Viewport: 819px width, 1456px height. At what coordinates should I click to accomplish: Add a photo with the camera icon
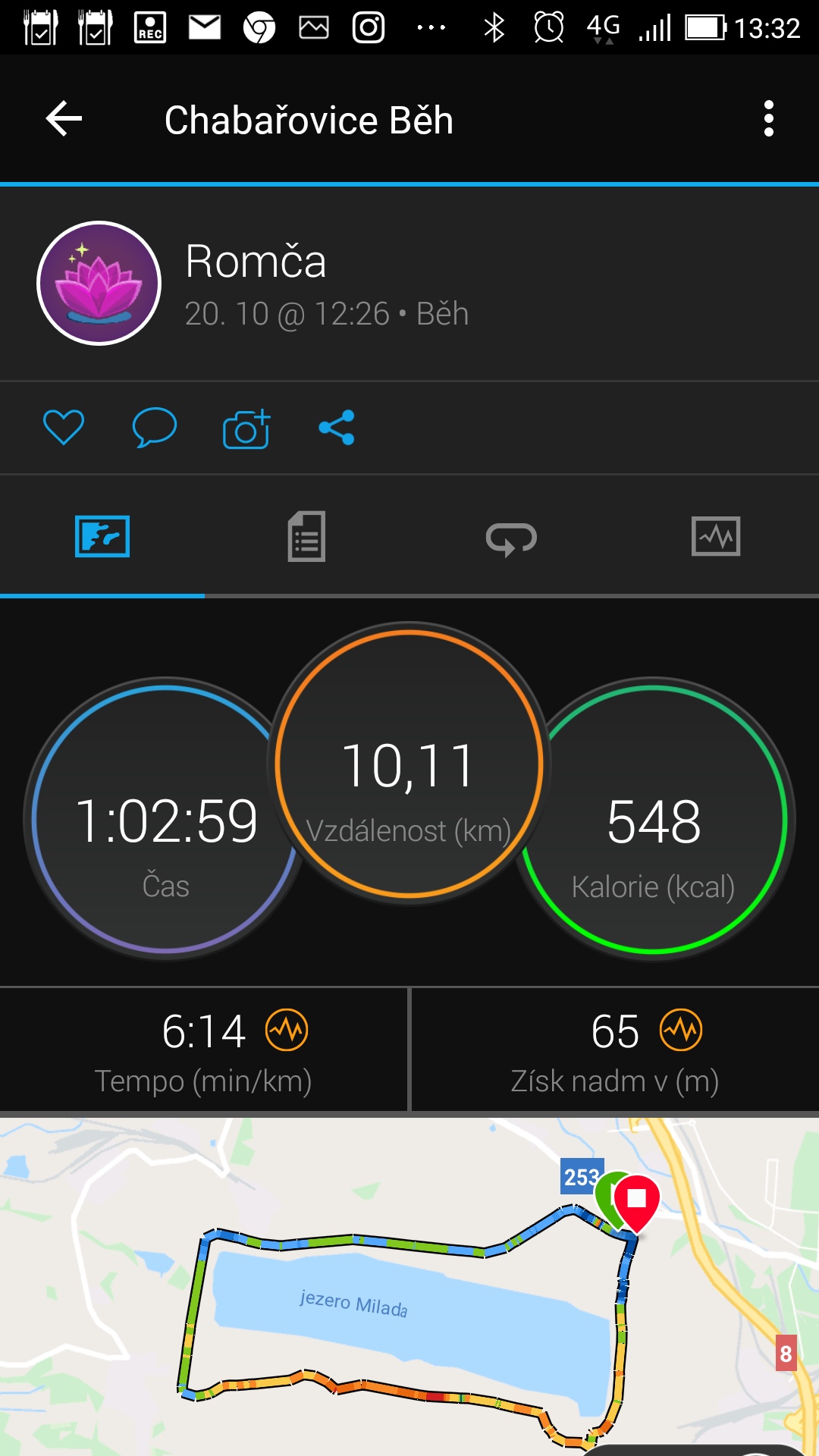coord(246,428)
